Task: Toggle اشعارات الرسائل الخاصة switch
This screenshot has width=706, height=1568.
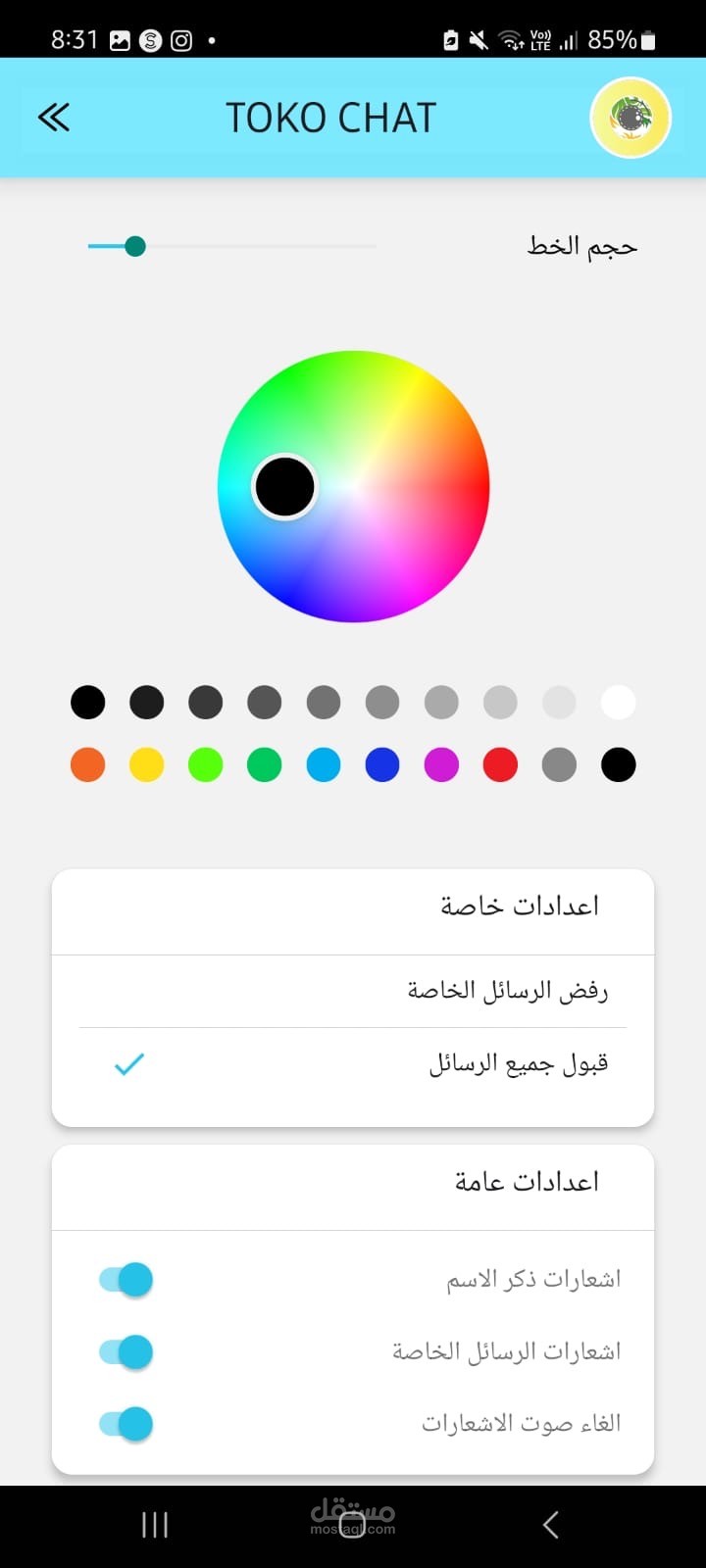Action: [x=126, y=1351]
